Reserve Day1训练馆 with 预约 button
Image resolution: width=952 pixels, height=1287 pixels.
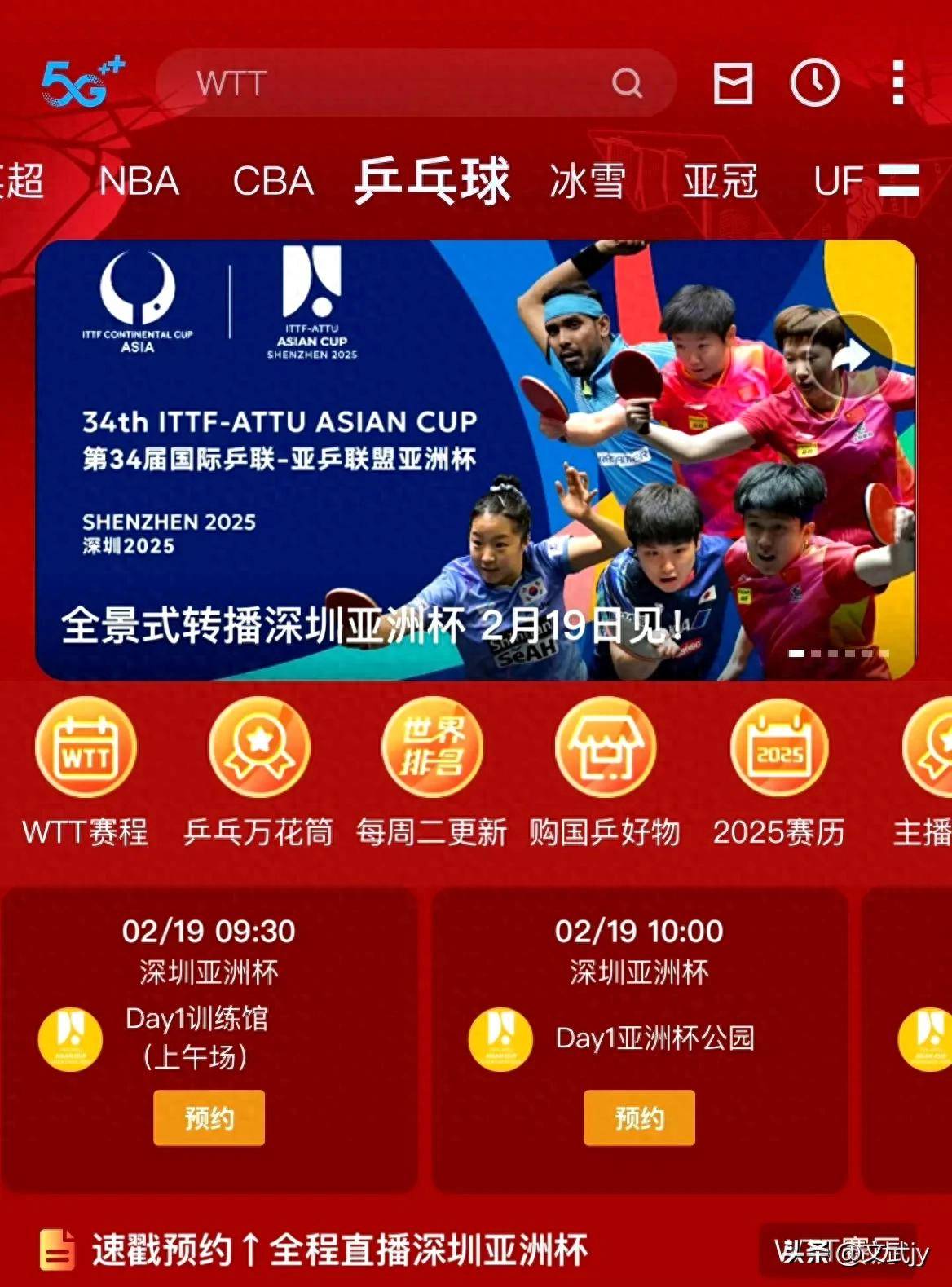click(x=209, y=1117)
